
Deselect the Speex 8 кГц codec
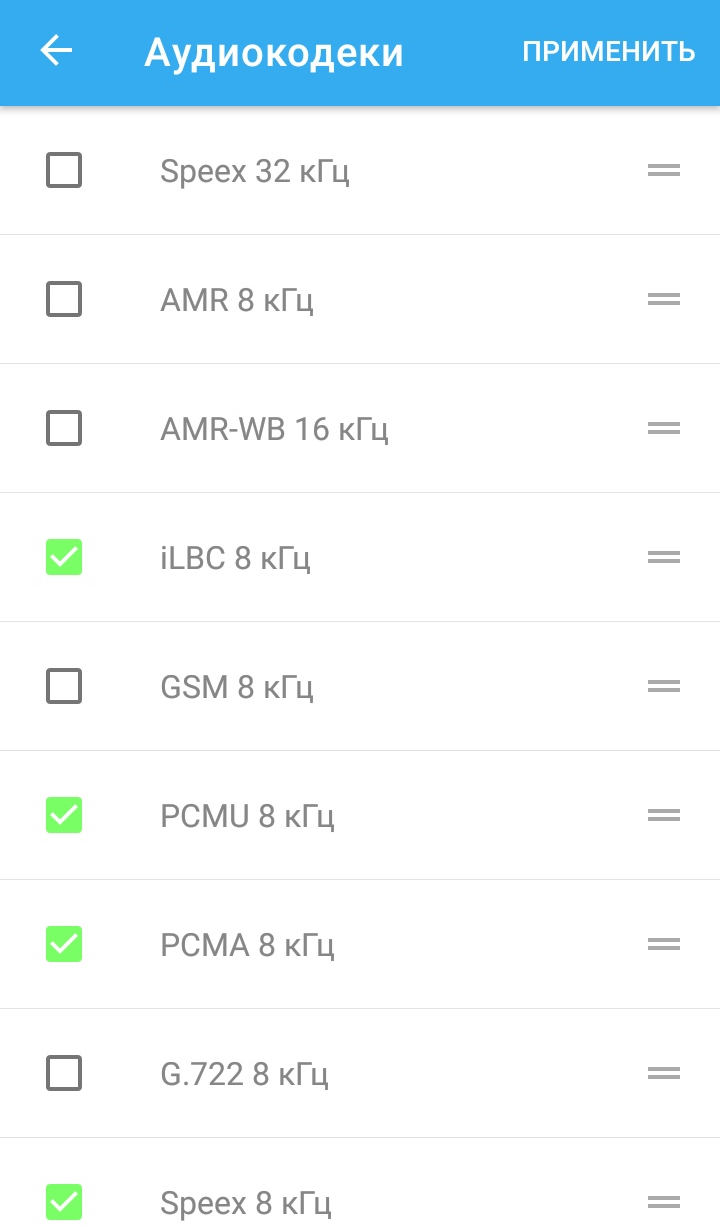64,1201
